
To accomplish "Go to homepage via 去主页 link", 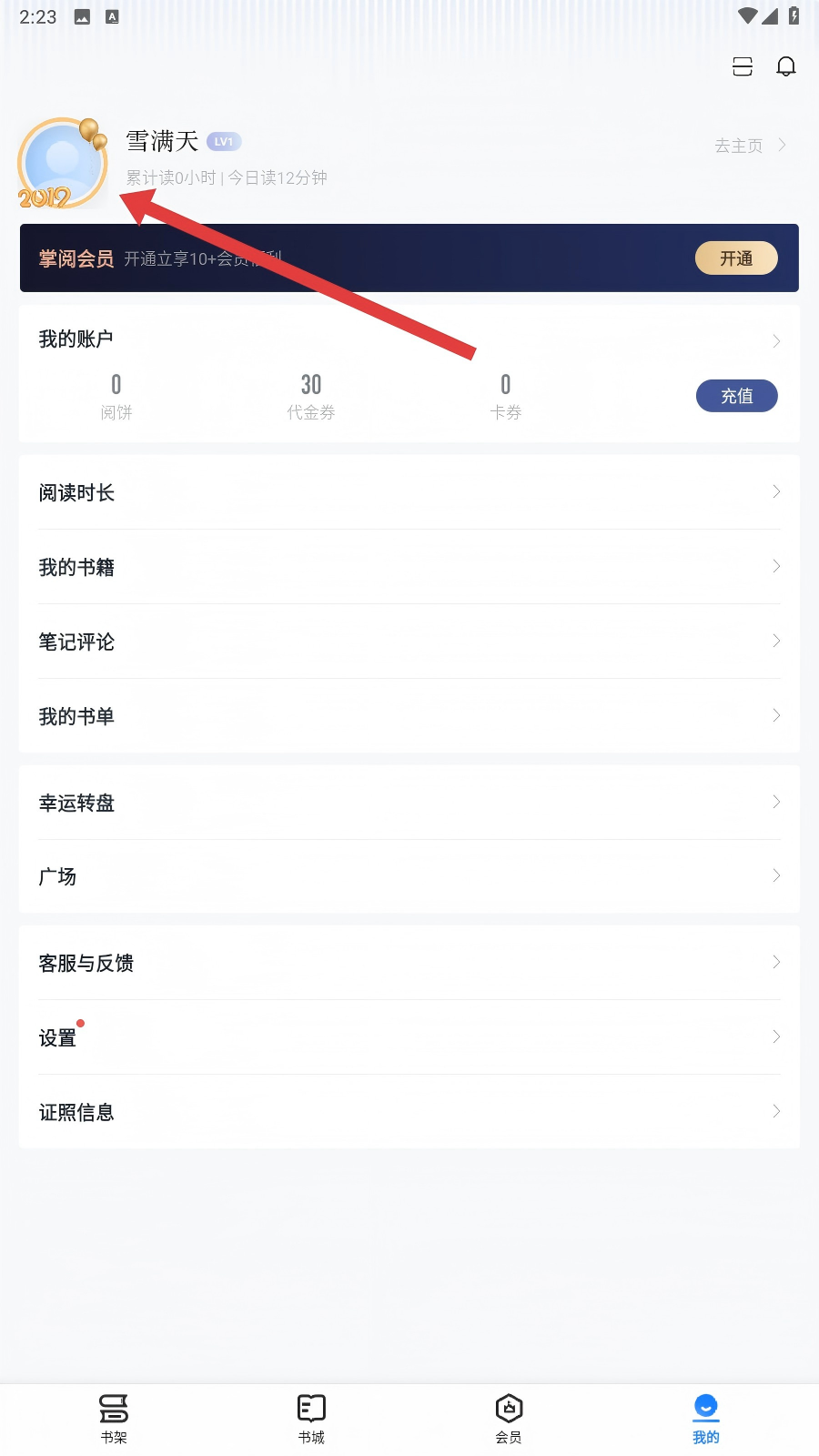I will coord(749,146).
